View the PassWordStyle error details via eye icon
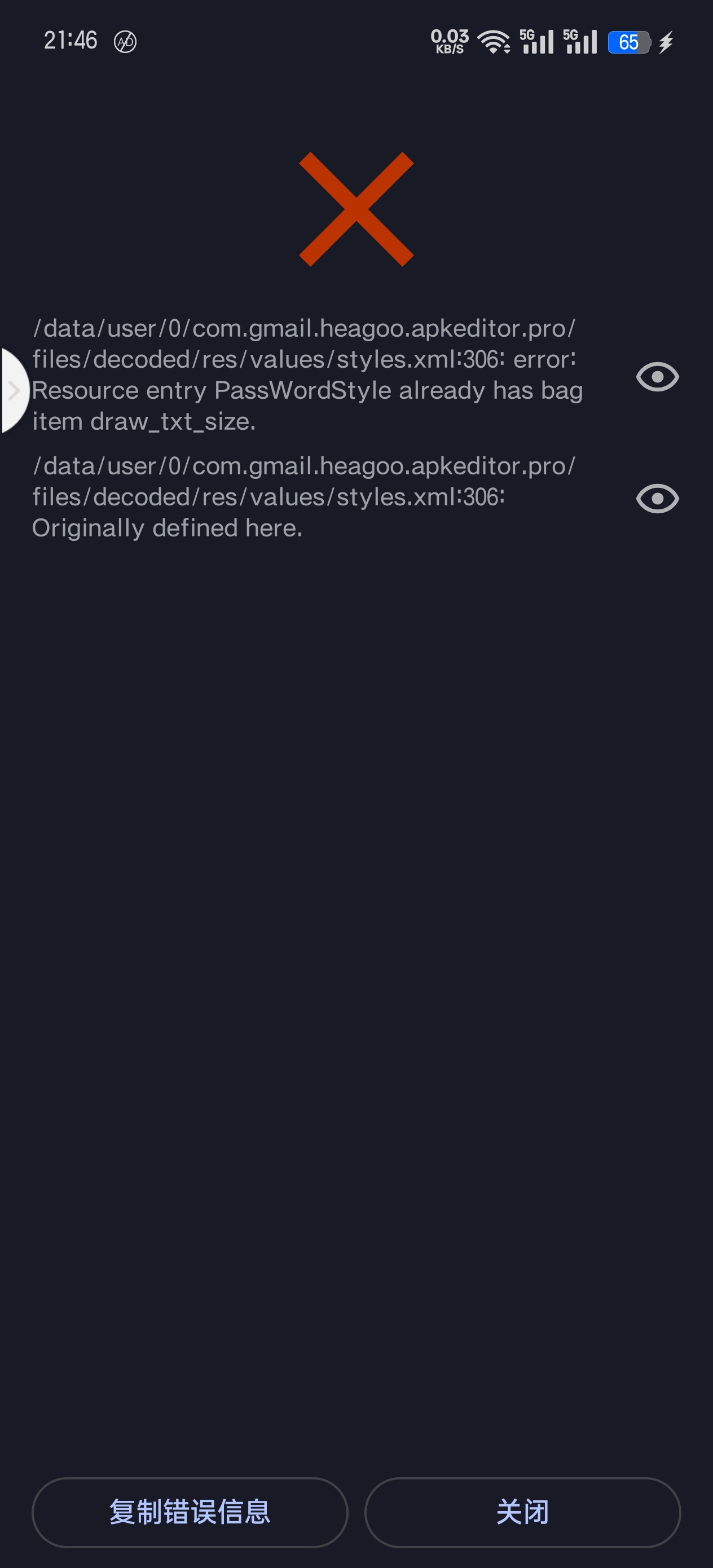Viewport: 713px width, 1568px height. (657, 377)
